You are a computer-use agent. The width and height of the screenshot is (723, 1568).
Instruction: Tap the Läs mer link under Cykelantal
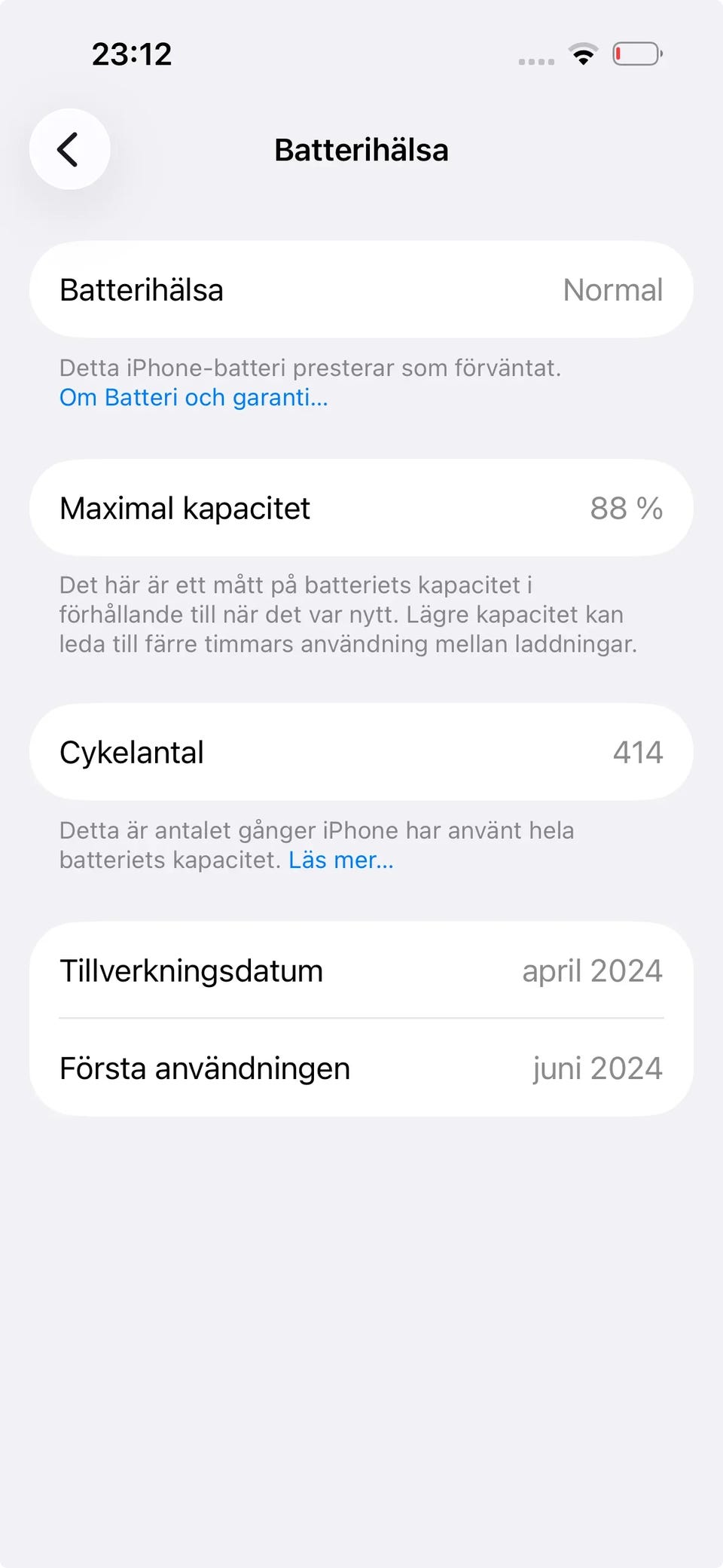pos(340,860)
